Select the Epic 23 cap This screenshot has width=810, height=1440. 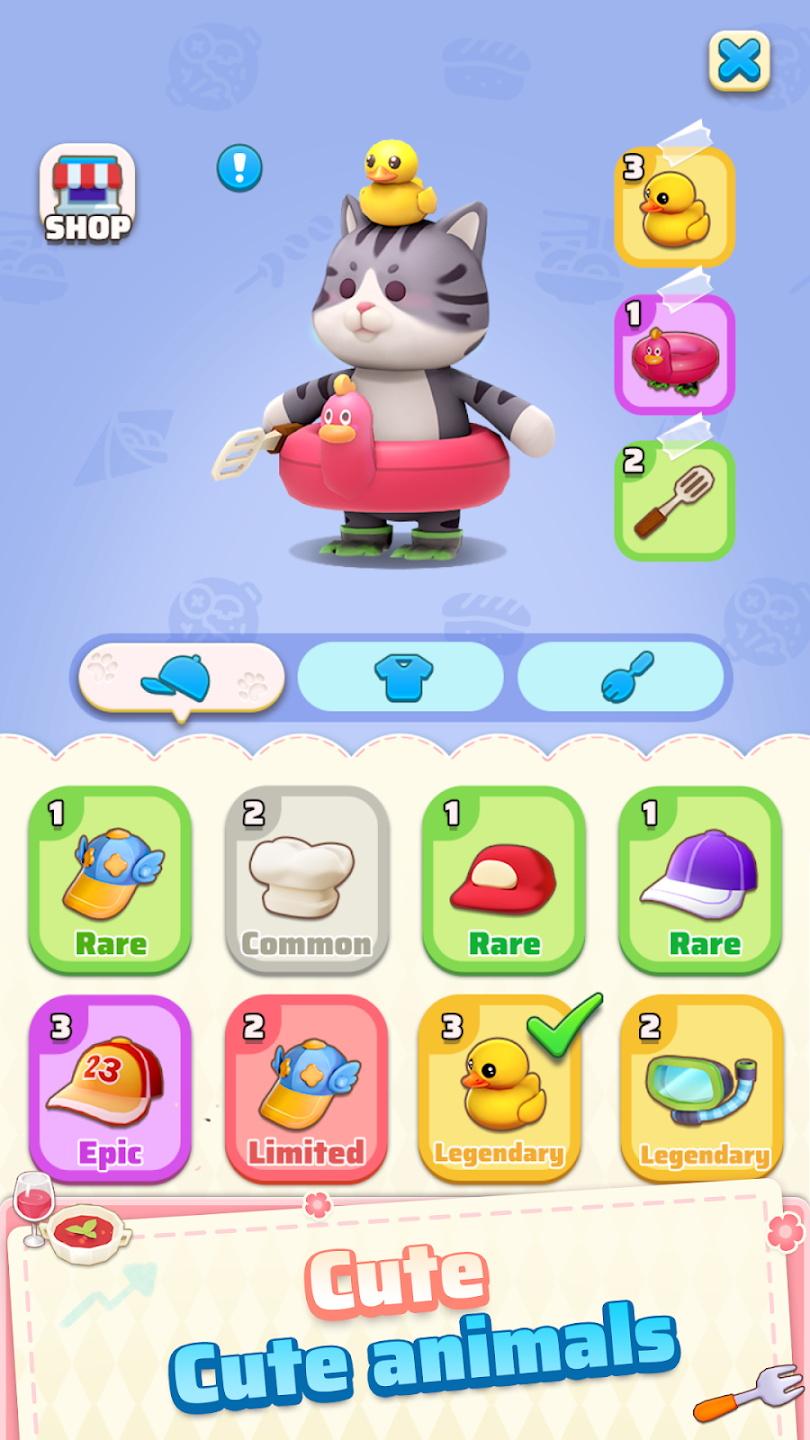tap(110, 1089)
